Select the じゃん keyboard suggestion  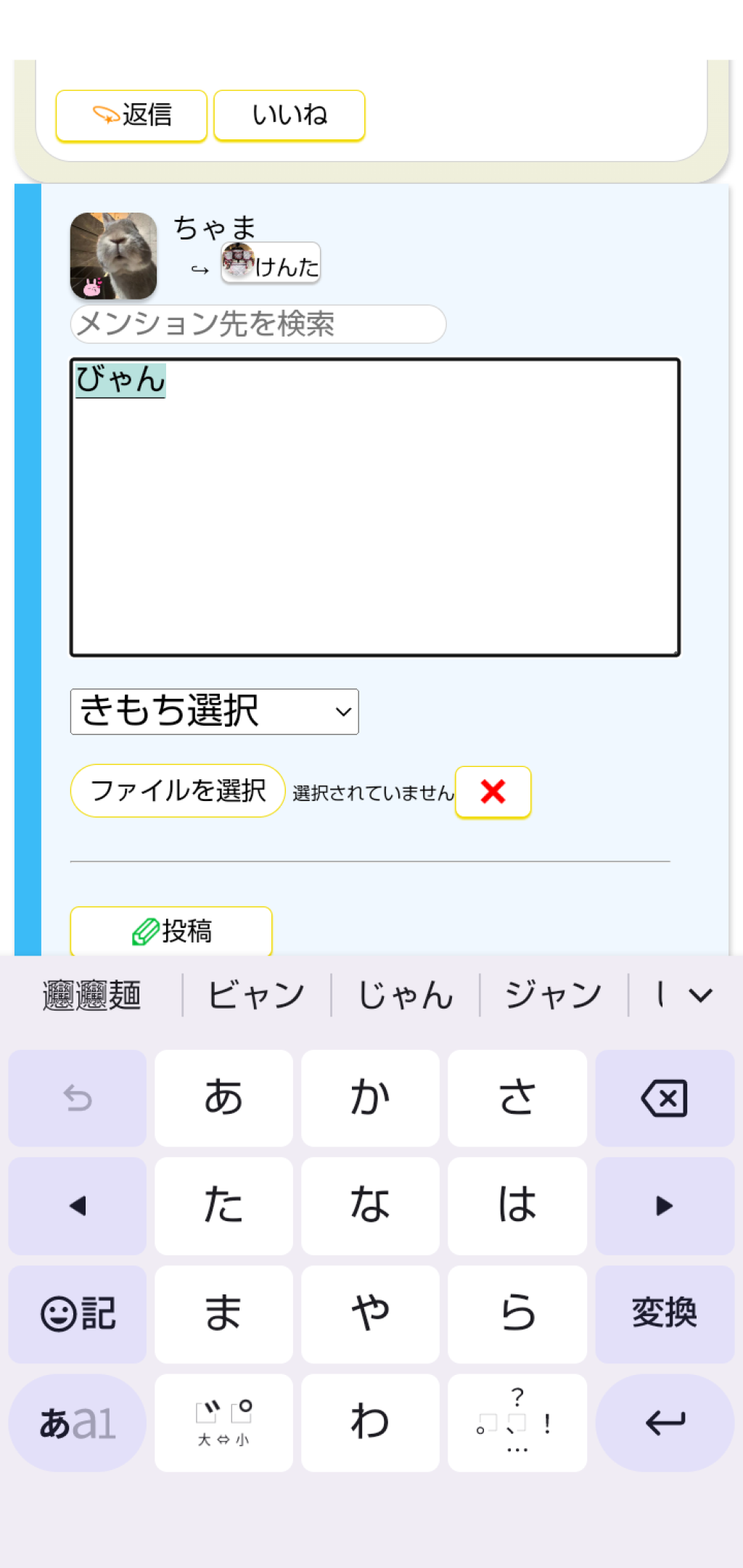coord(406,995)
